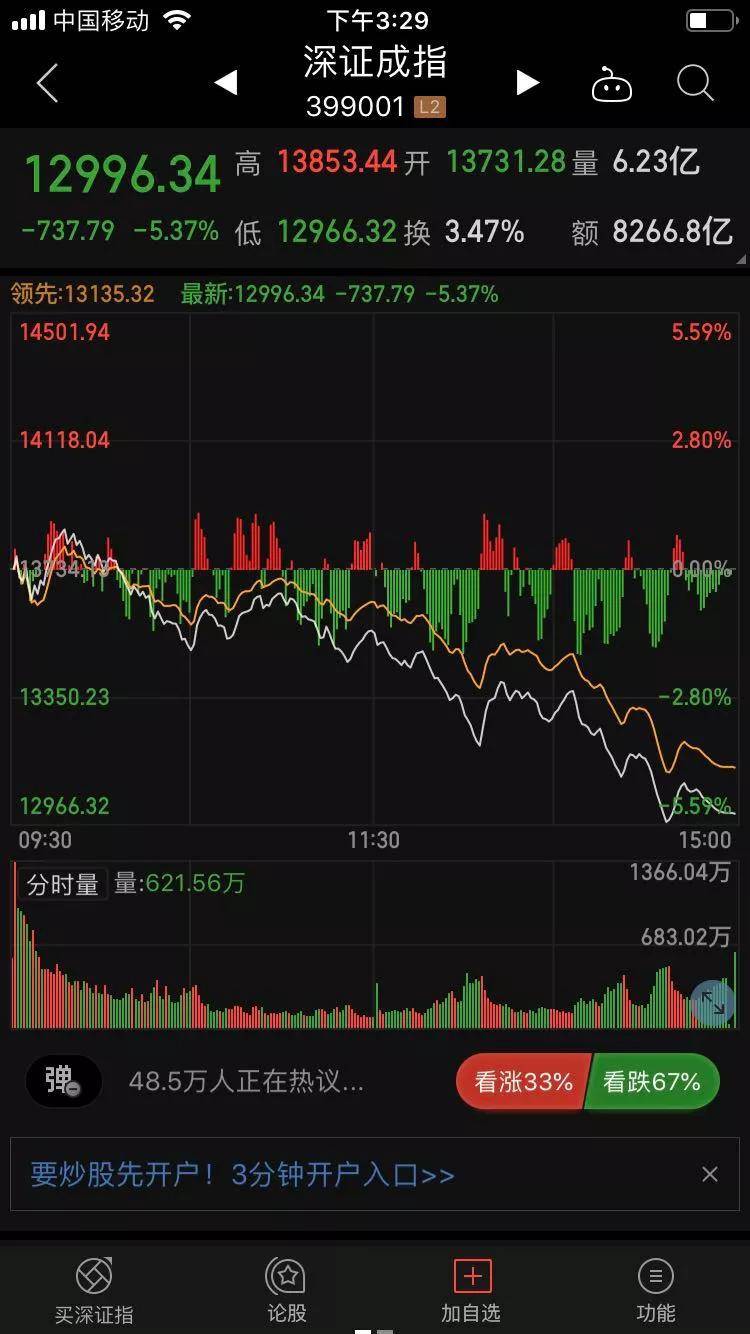Open the 分时量 indicator selector

63,884
